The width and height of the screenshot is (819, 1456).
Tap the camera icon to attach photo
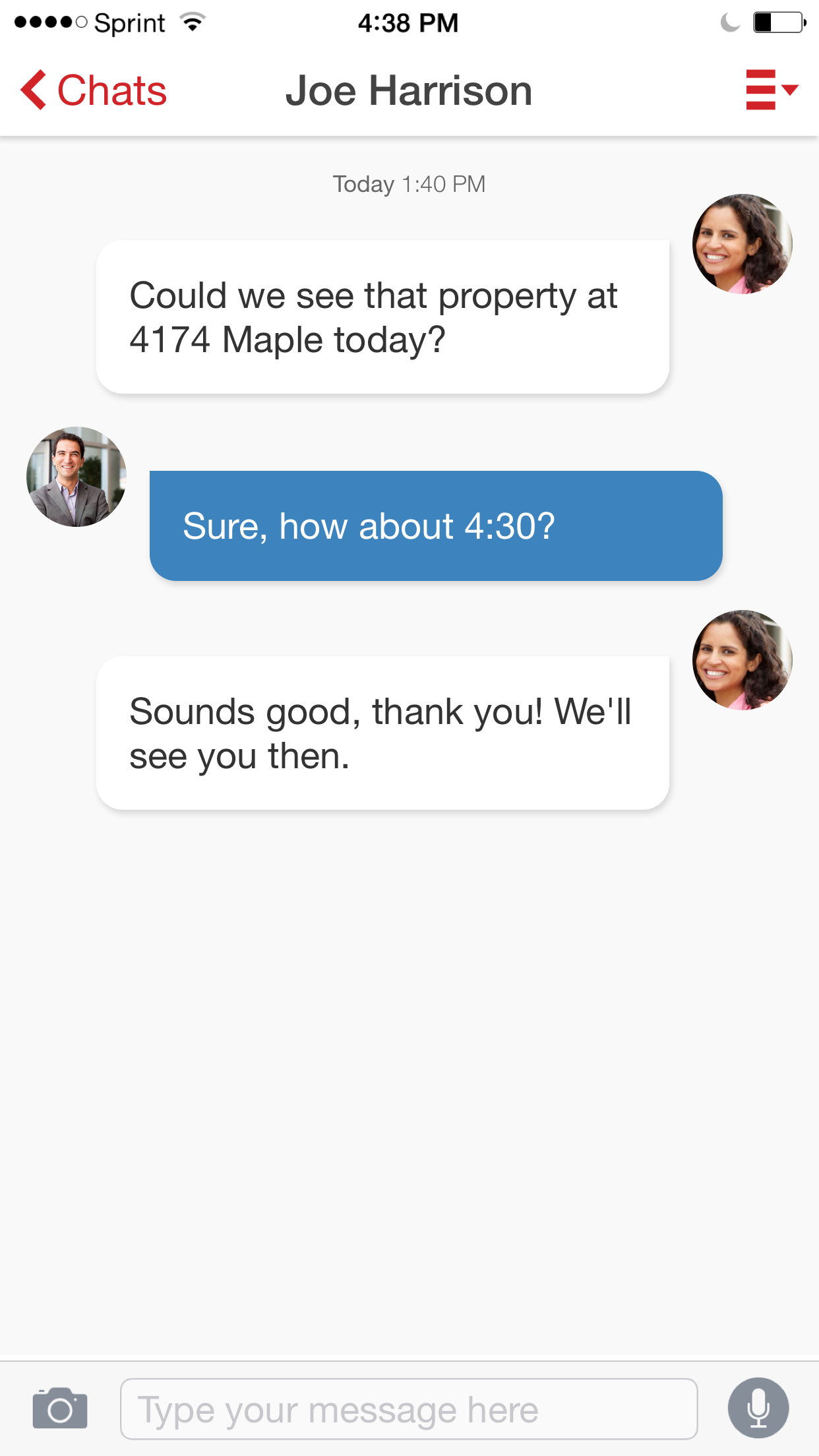(60, 1408)
